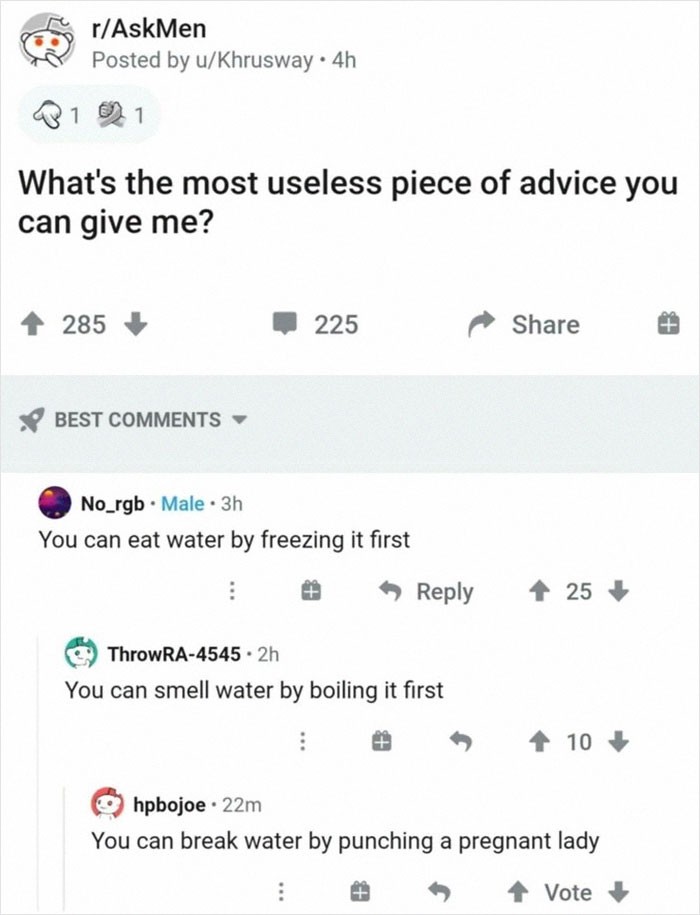Share this post
700x915 pixels.
click(x=524, y=324)
